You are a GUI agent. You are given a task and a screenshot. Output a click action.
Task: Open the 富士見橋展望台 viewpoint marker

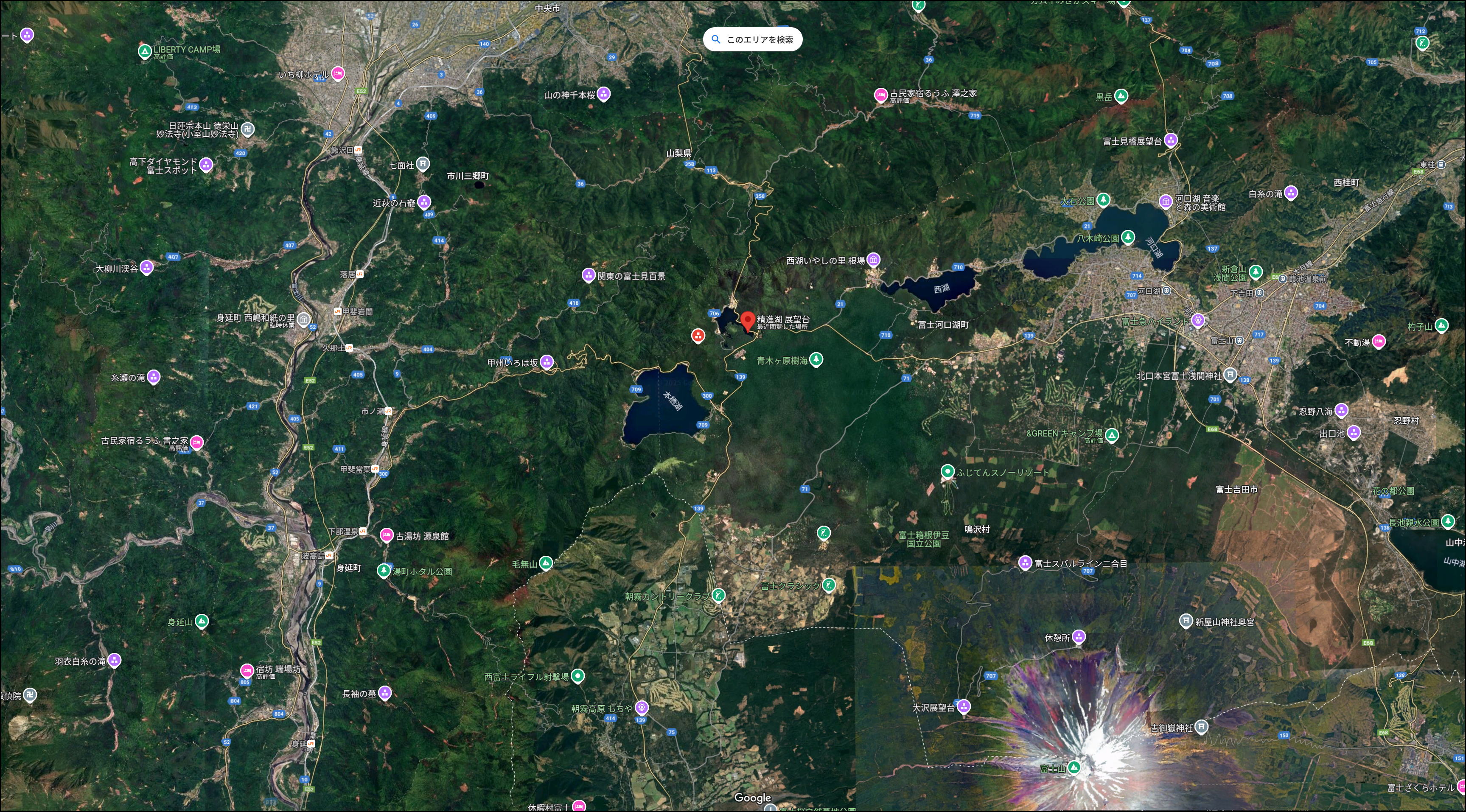1171,140
